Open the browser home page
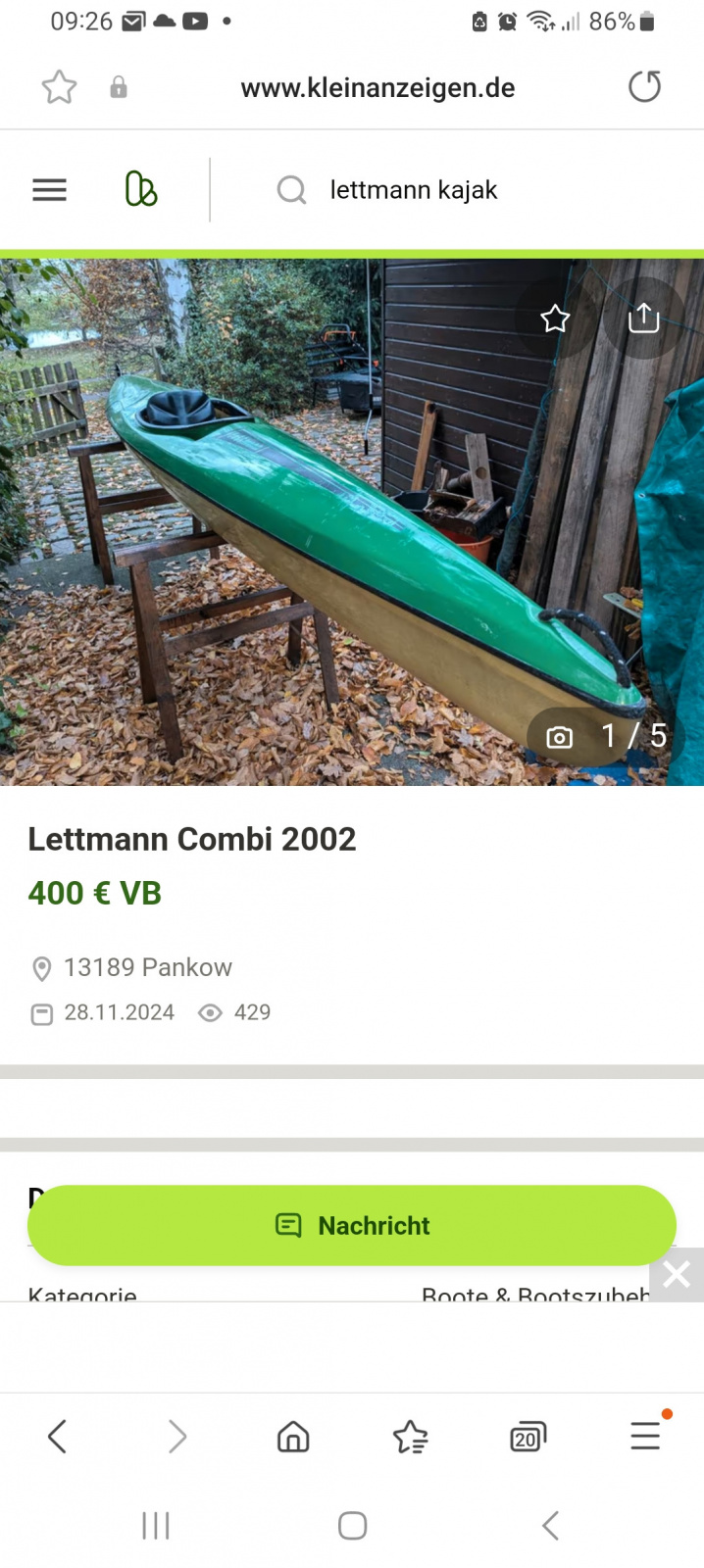 [x=293, y=1437]
